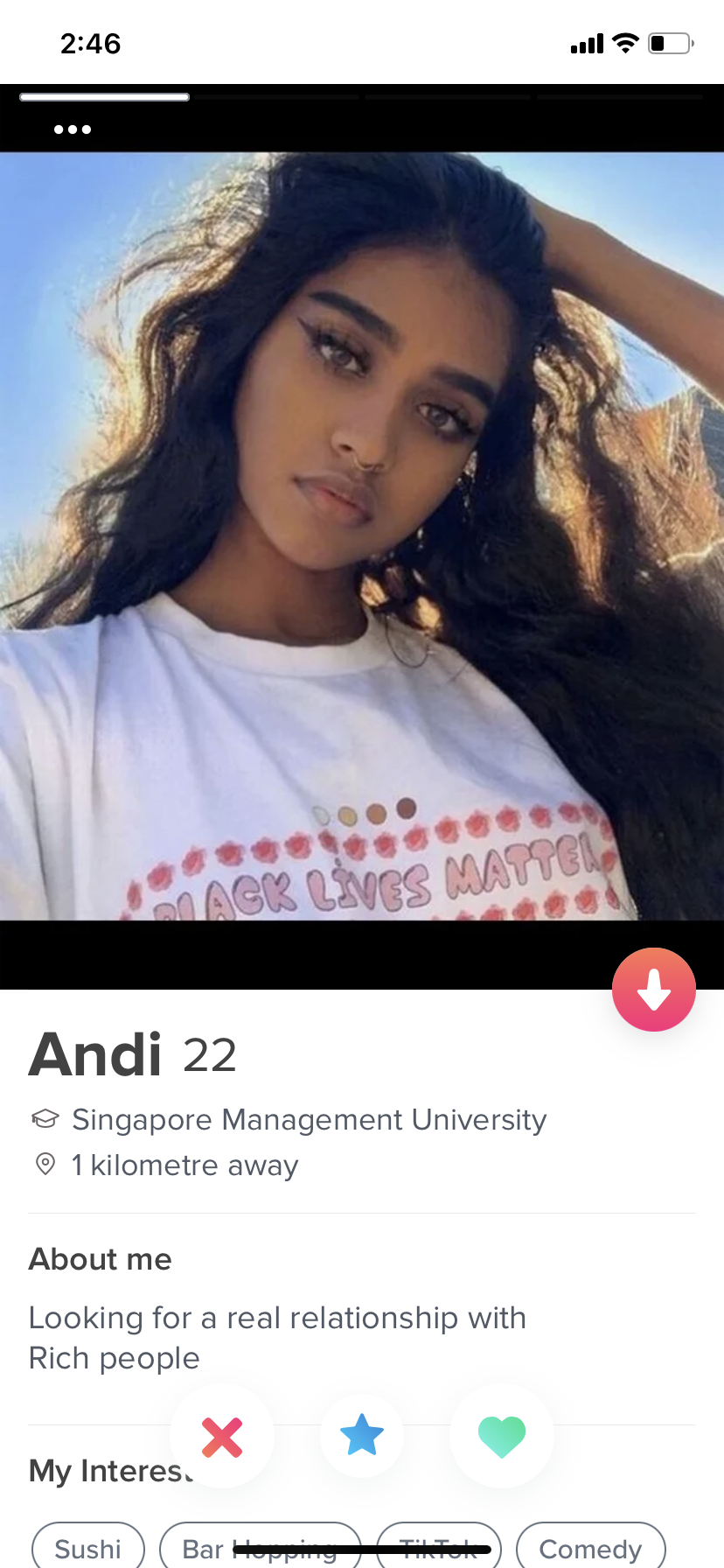Send a Super Like with the blue star
This screenshot has height=1568, width=724.
coord(362,1436)
